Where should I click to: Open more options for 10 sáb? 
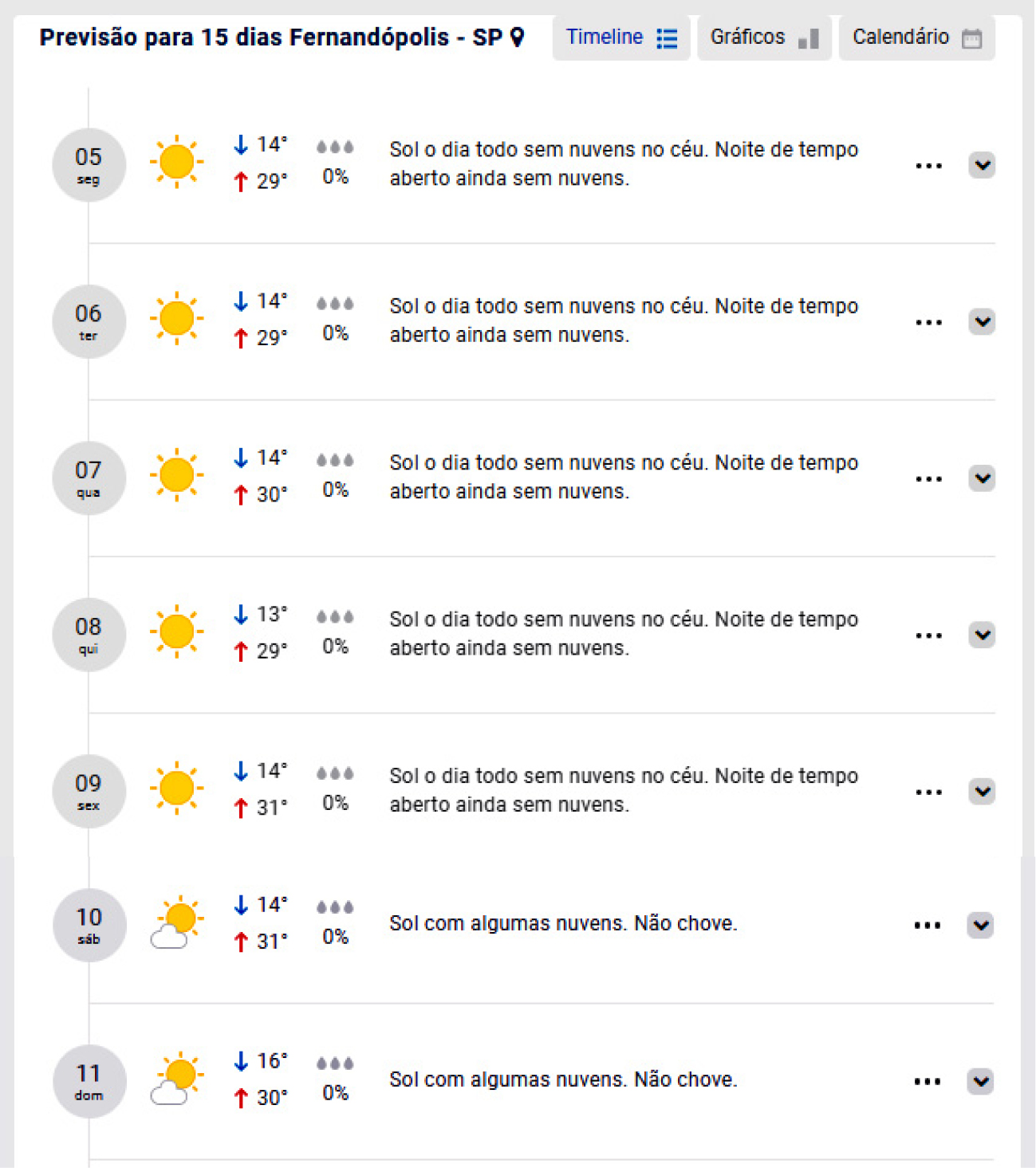coord(927,926)
